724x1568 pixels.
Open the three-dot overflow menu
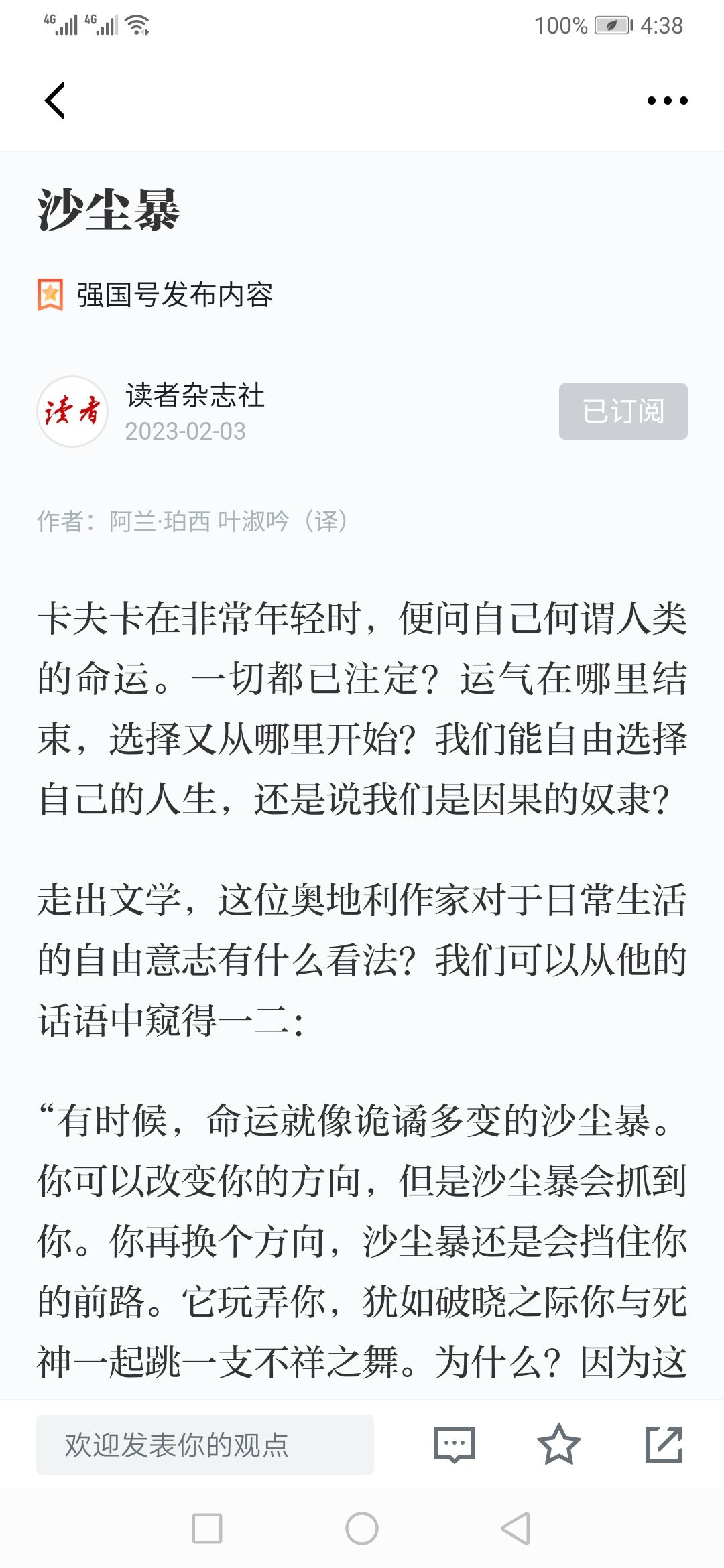point(667,101)
